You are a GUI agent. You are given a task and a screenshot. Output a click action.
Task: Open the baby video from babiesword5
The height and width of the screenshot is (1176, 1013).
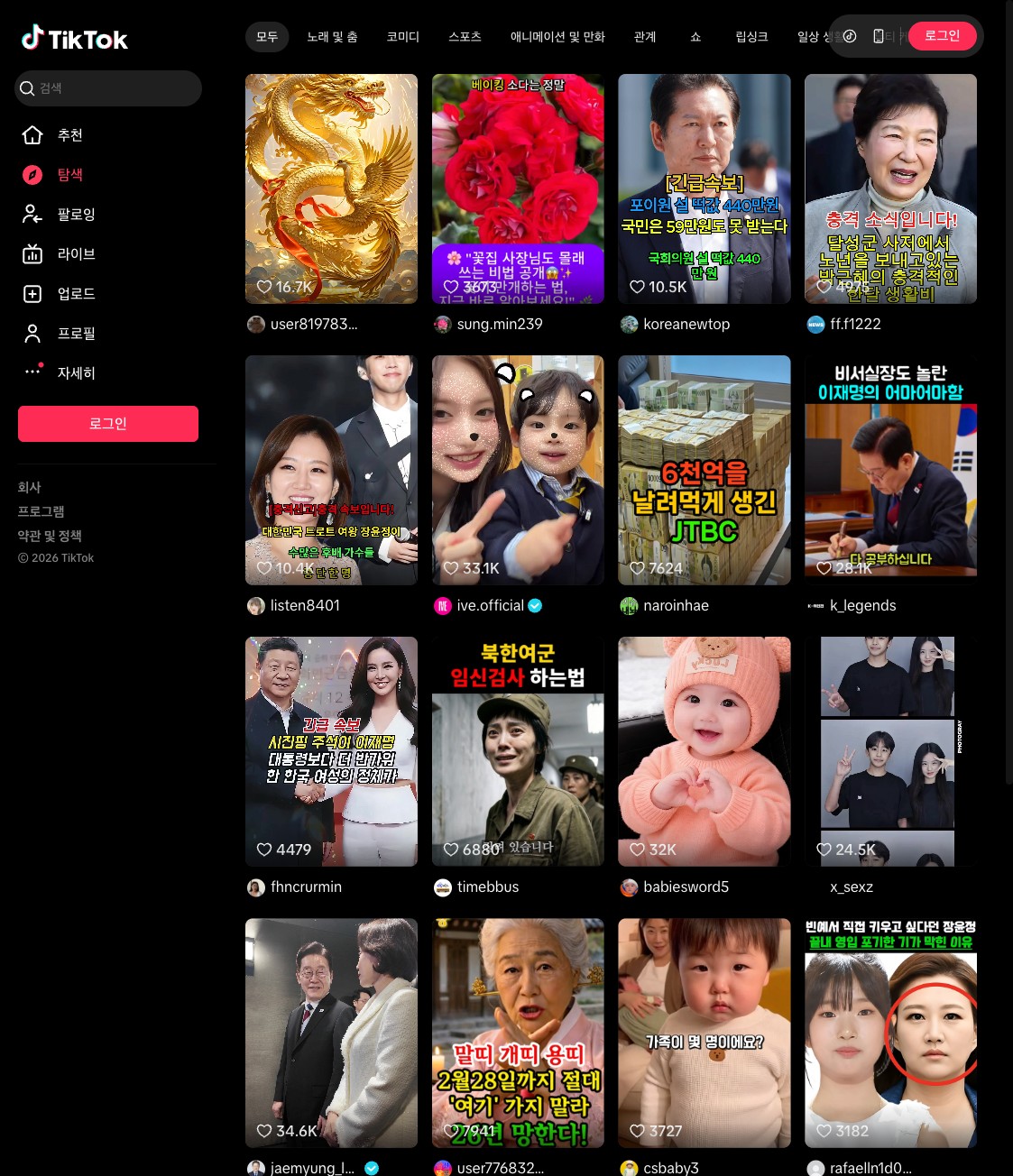point(704,751)
